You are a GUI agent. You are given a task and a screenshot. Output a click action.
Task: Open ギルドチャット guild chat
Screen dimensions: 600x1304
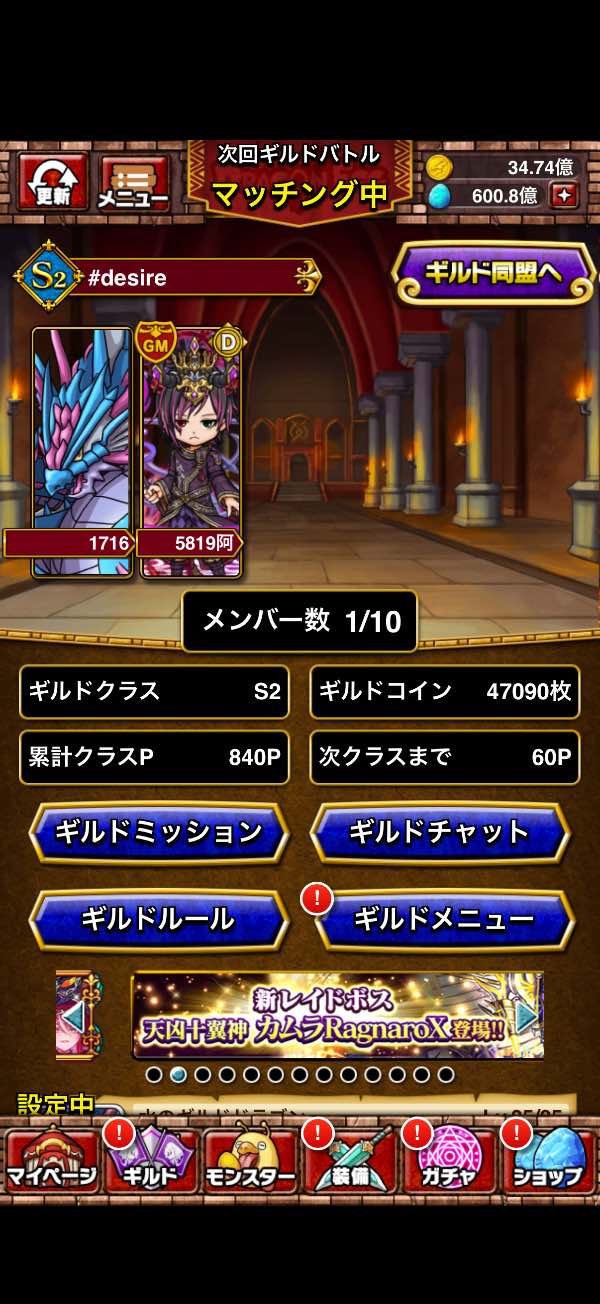[x=440, y=832]
